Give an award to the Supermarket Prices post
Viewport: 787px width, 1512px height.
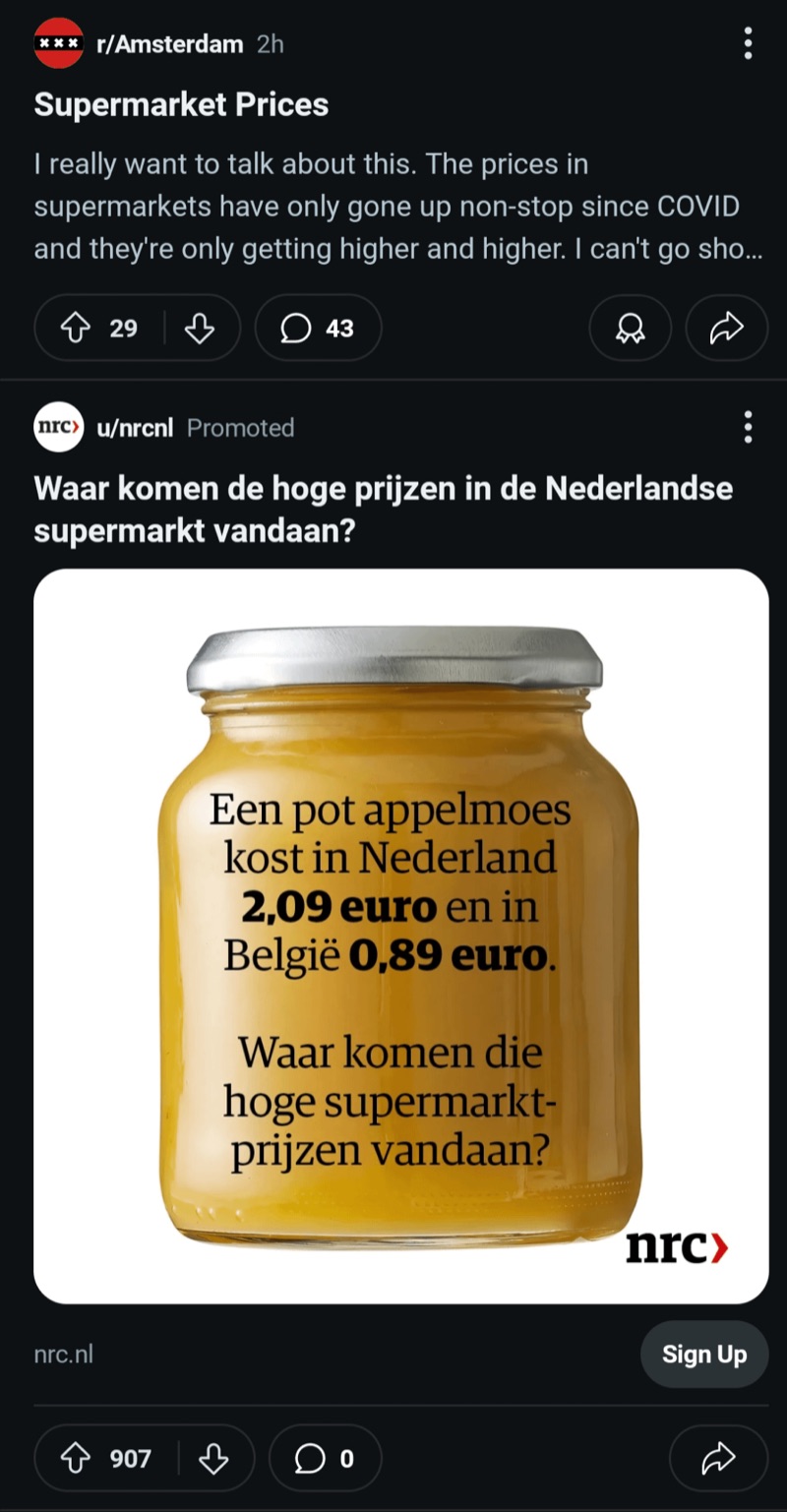click(630, 329)
